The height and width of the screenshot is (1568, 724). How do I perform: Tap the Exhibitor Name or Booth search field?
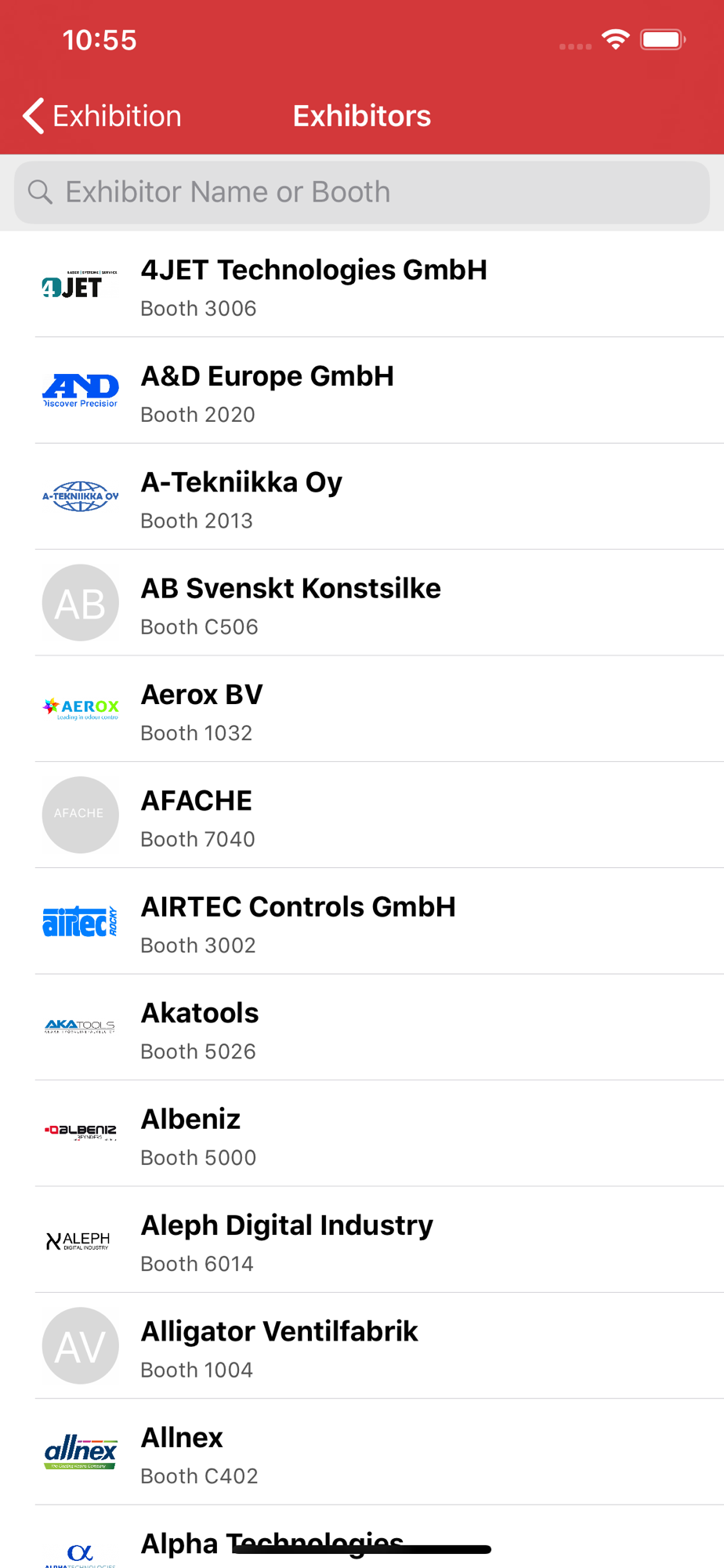pyautogui.click(x=362, y=192)
